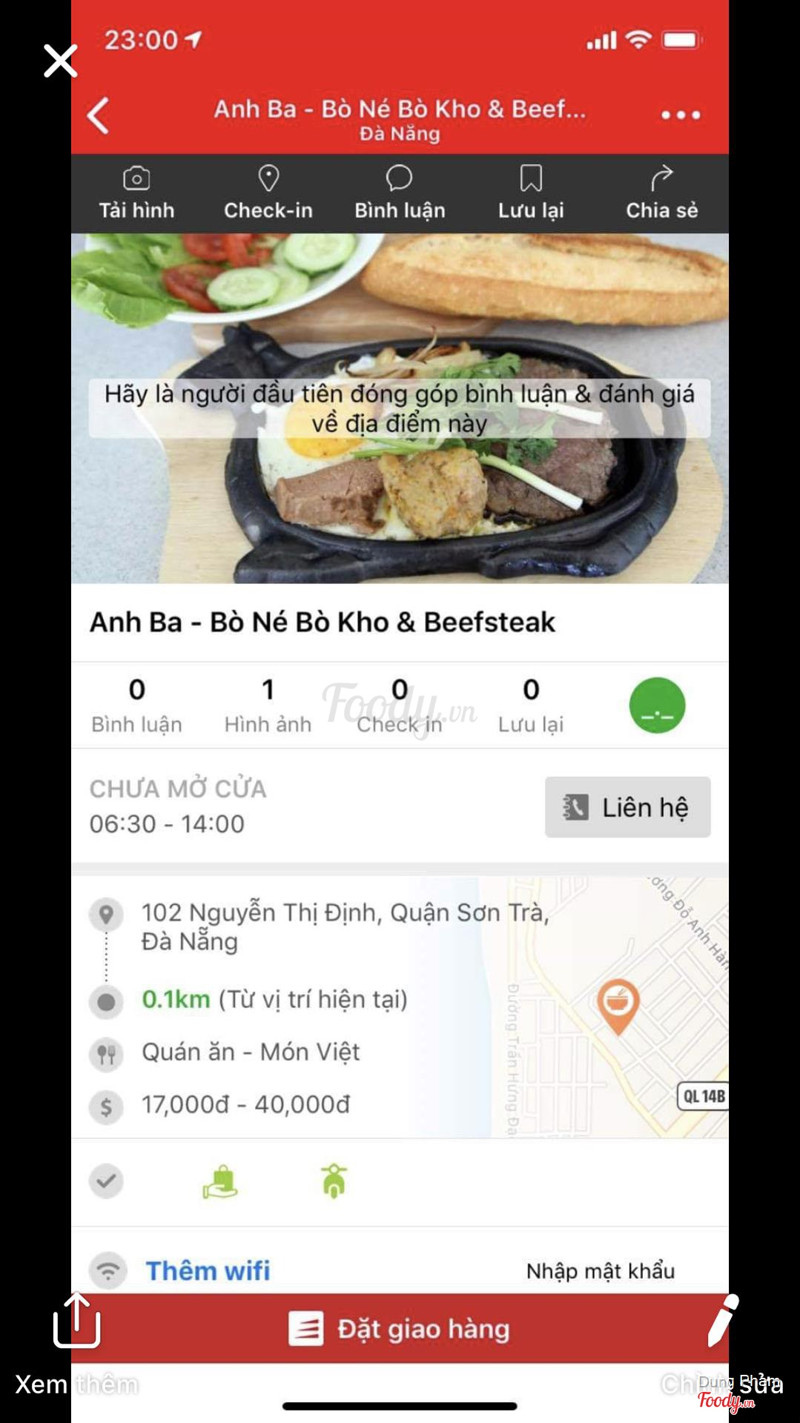Close the photo viewer with the X

click(60, 61)
